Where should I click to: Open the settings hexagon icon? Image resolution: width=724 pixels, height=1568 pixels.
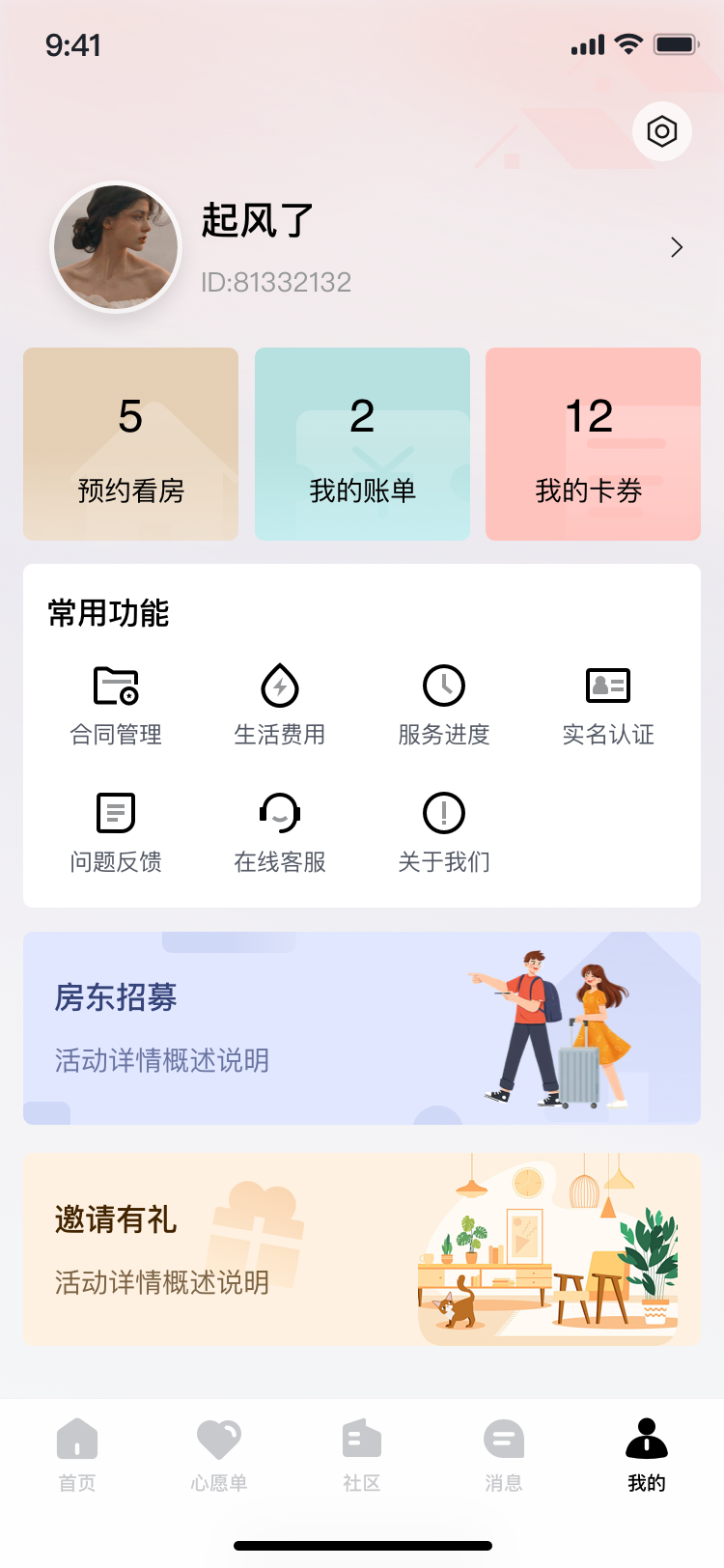coord(662,131)
